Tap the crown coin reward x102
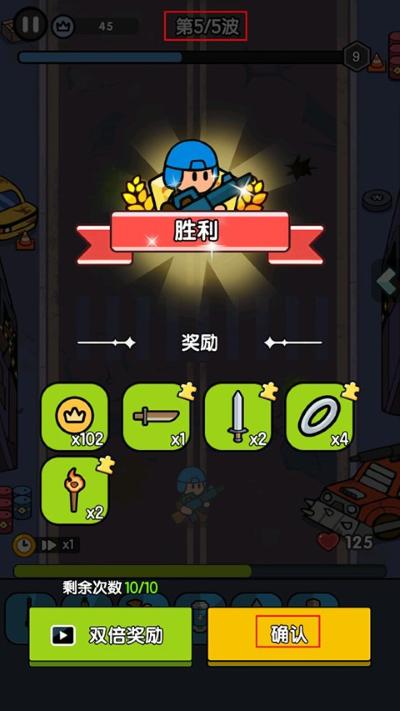400x711 pixels. 75,417
